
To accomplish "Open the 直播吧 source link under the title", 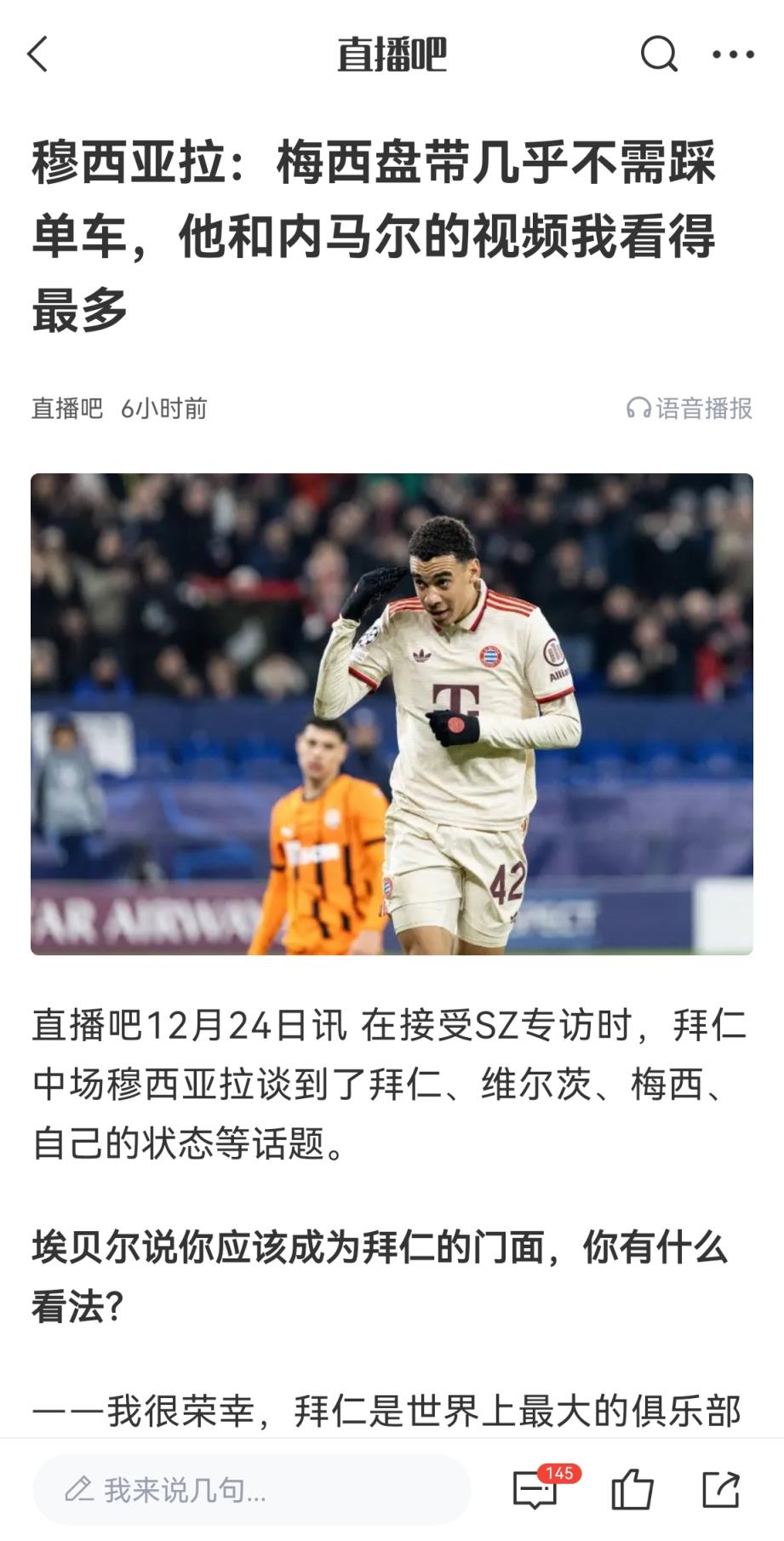I will coord(67,409).
